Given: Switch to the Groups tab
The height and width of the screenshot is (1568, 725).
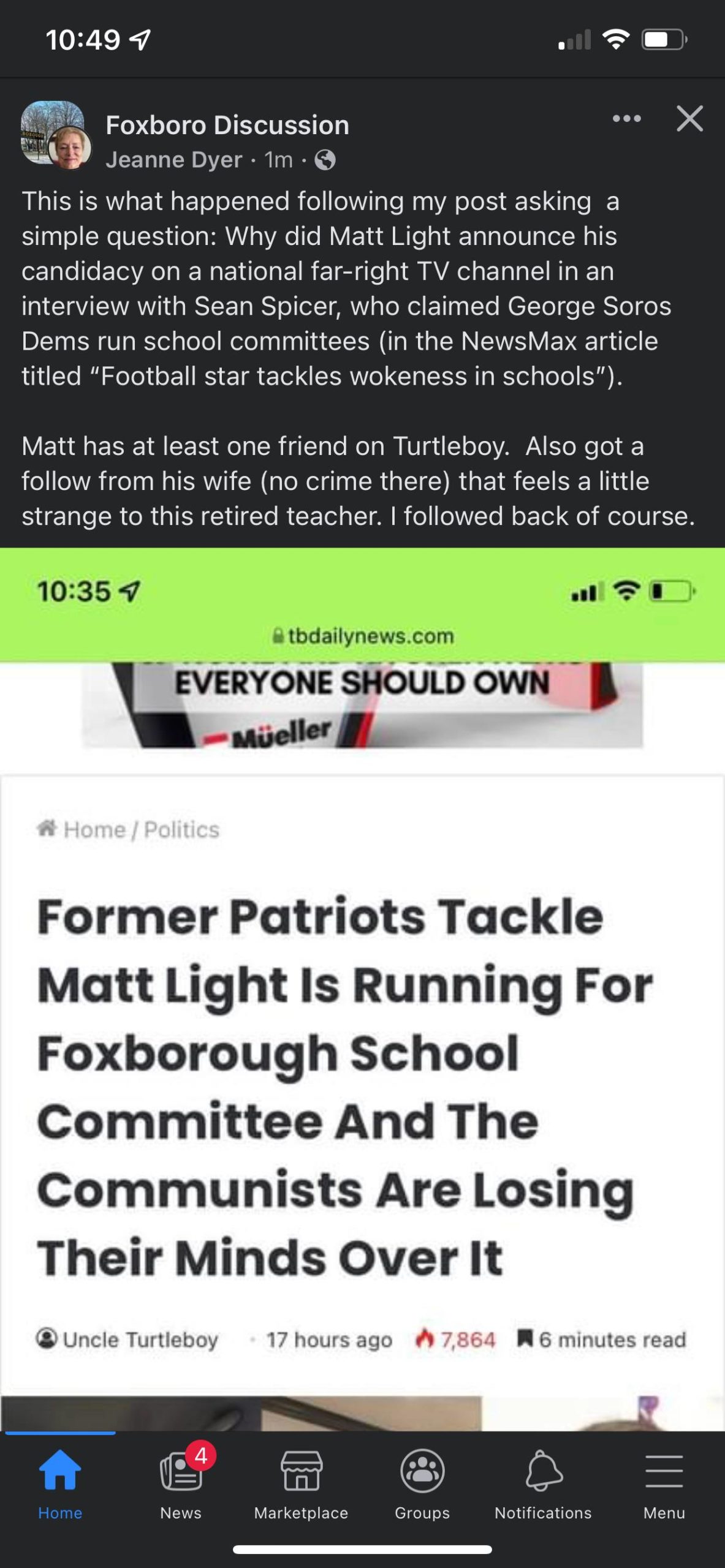Looking at the screenshot, I should click(x=422, y=1483).
